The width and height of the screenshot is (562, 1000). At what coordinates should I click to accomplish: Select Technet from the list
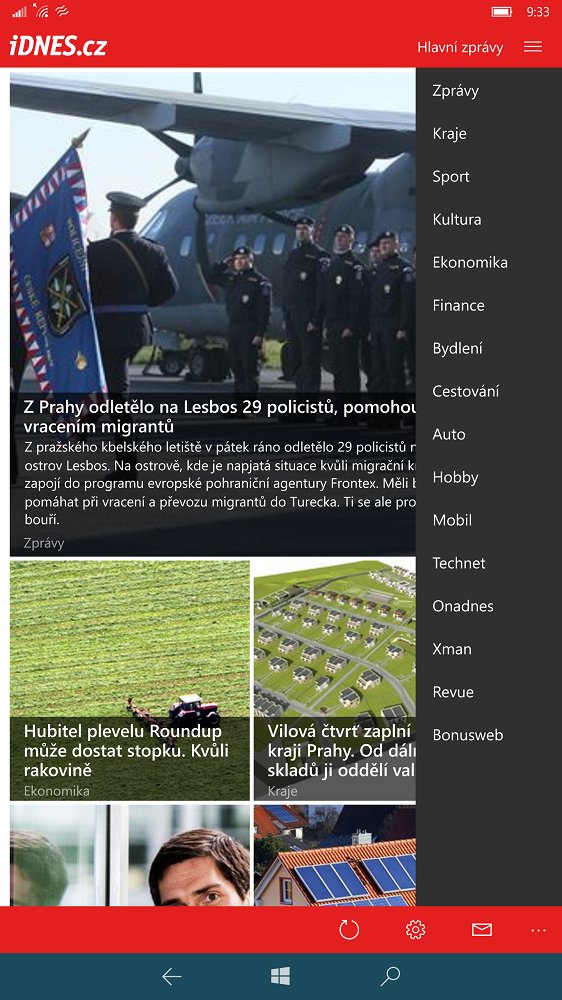pyautogui.click(x=459, y=563)
